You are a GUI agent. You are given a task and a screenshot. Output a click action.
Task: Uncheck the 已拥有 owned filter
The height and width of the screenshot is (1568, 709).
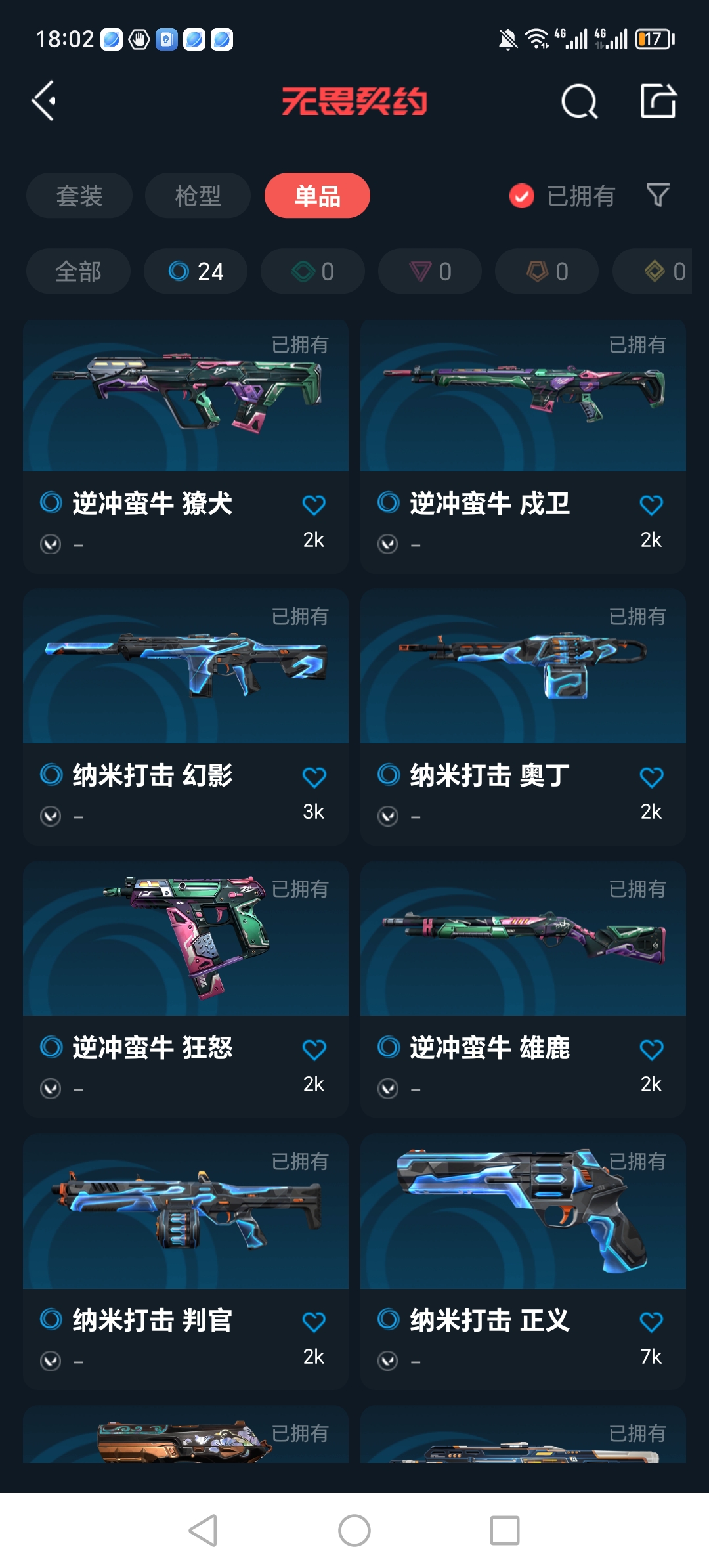[522, 196]
